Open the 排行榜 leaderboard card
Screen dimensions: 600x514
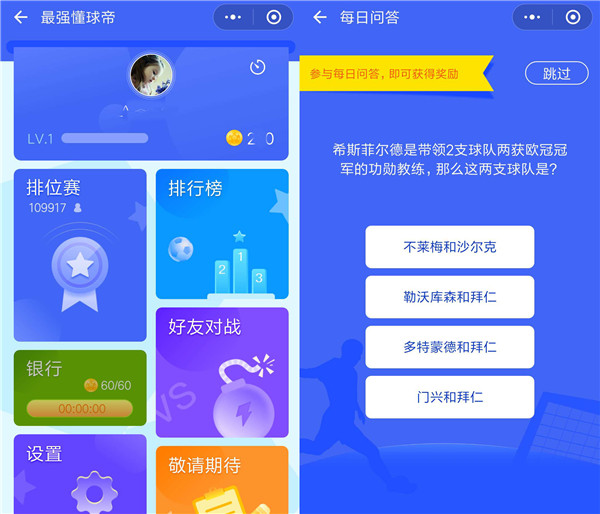point(222,233)
